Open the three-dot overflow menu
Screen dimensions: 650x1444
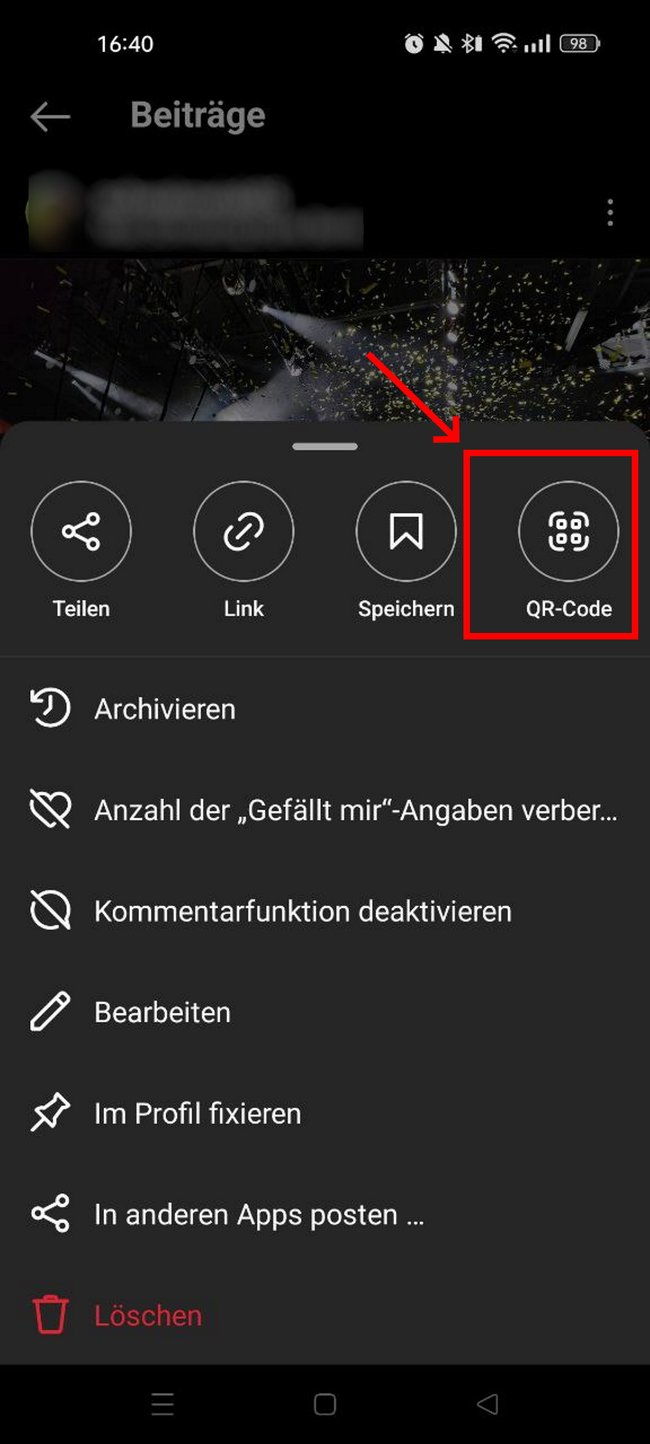[610, 212]
